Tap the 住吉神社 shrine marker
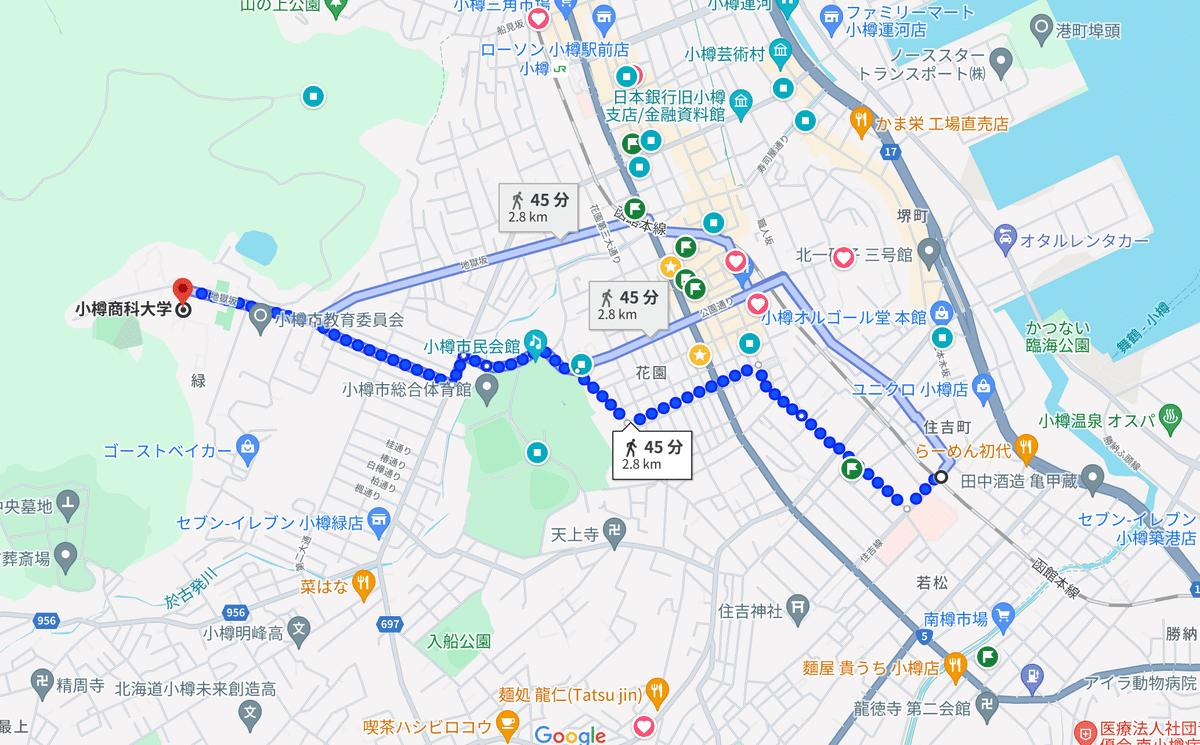 pos(797,609)
